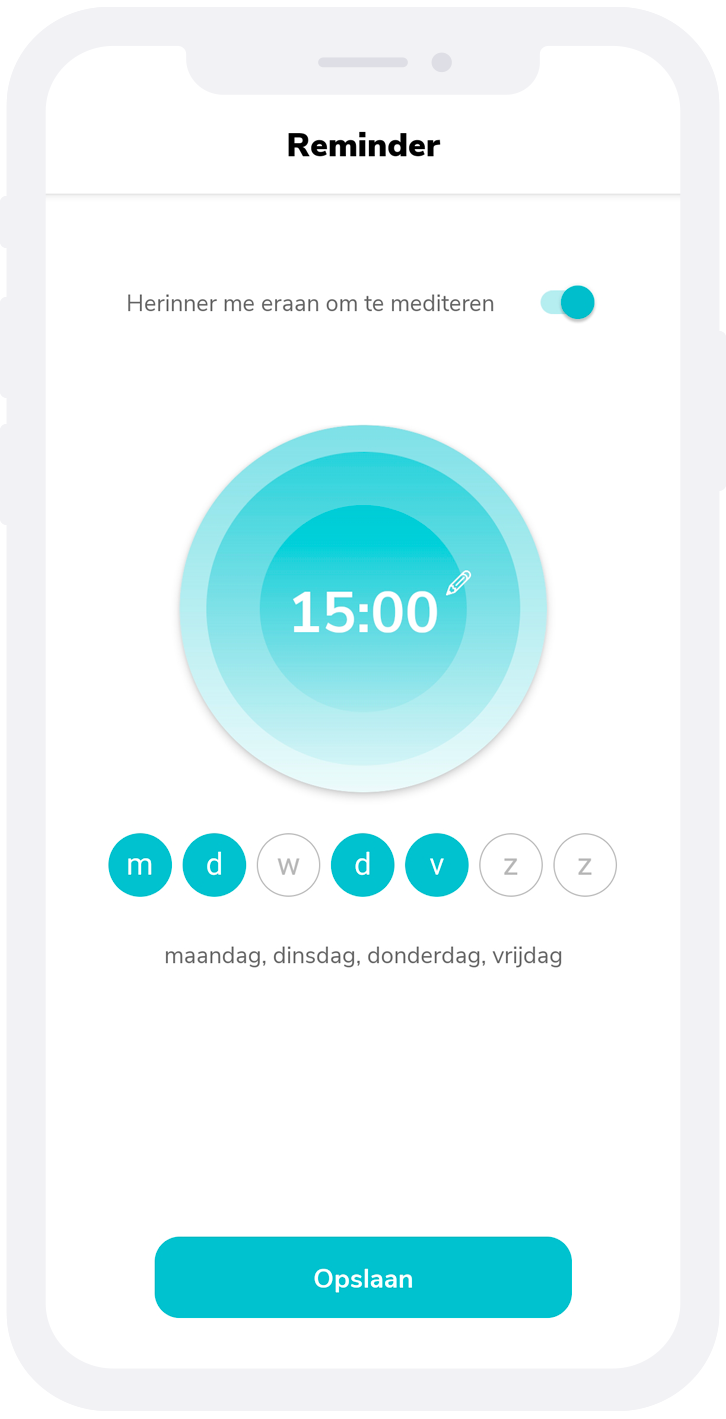This screenshot has width=726, height=1419.
Task: Deselect the 'd' chip next to 'm'
Action: coord(214,865)
